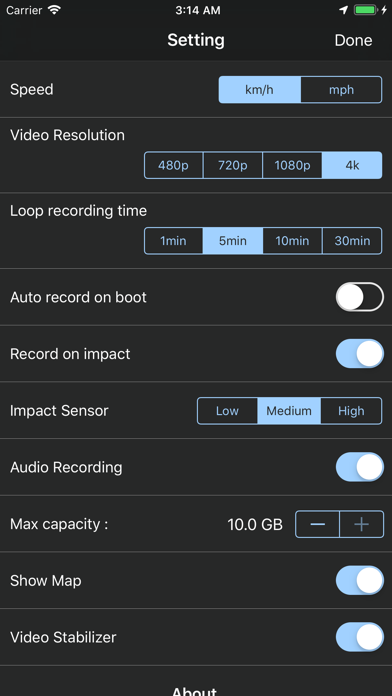Set loop recording time to 1min

pyautogui.click(x=174, y=241)
